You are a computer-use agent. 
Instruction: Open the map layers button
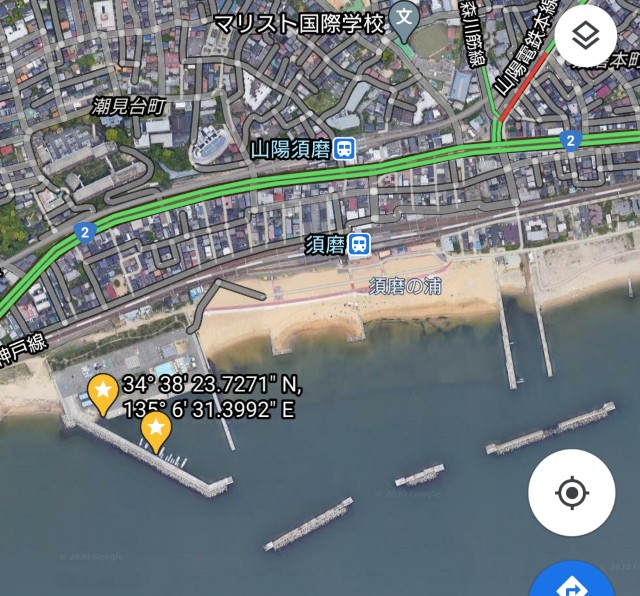click(x=586, y=38)
